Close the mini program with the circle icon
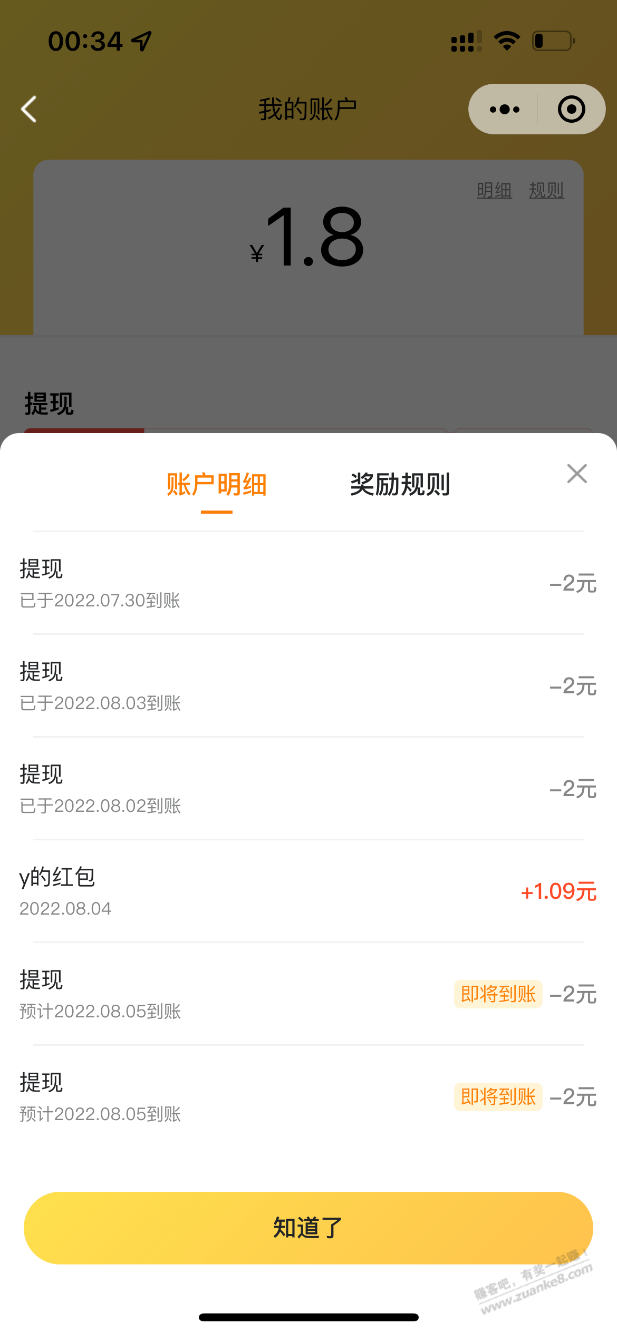This screenshot has height=1334, width=617. click(571, 109)
